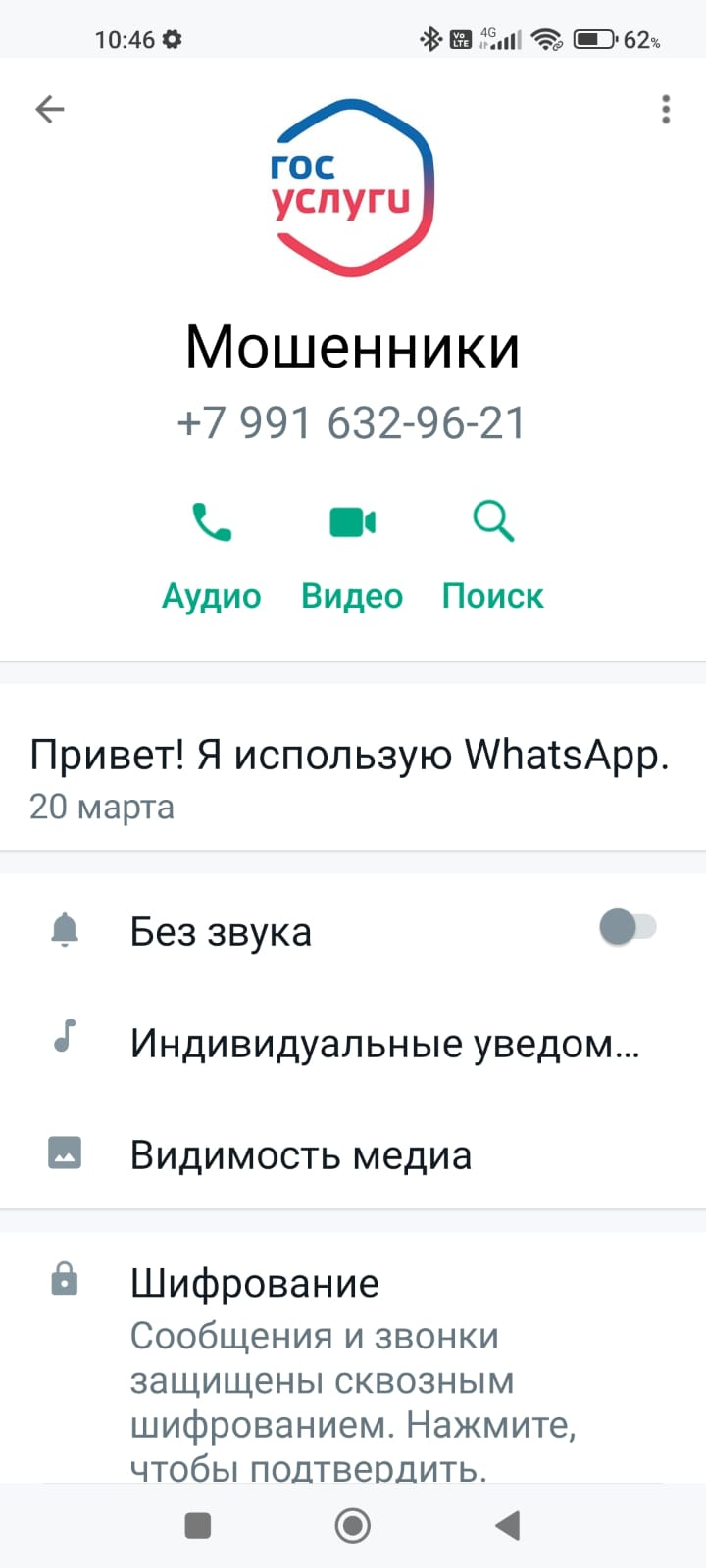The image size is (706, 1568).
Task: Go back using the top arrow
Action: click(x=49, y=109)
